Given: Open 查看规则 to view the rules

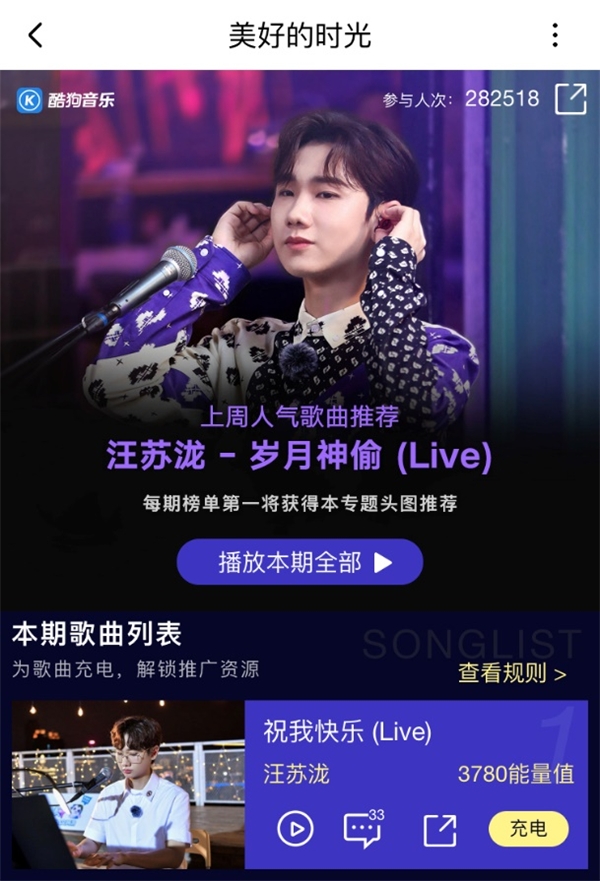Looking at the screenshot, I should (512, 673).
